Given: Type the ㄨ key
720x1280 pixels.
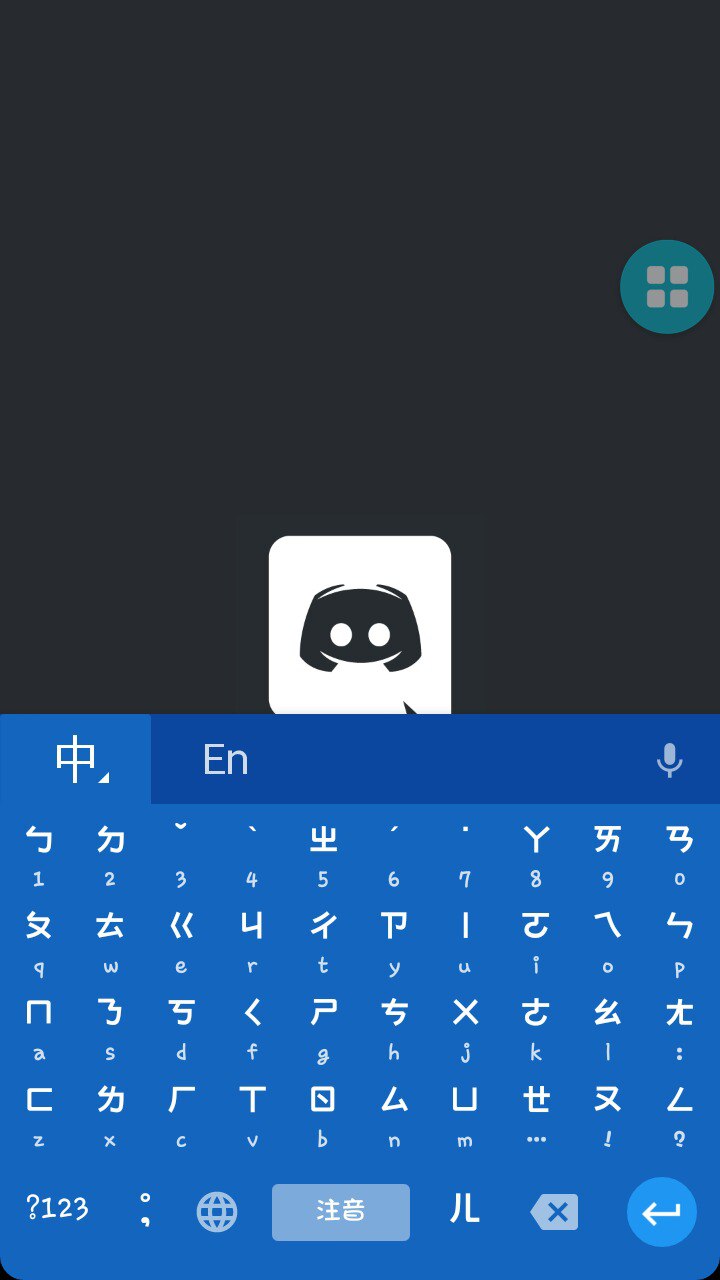Looking at the screenshot, I should click(x=465, y=1025).
